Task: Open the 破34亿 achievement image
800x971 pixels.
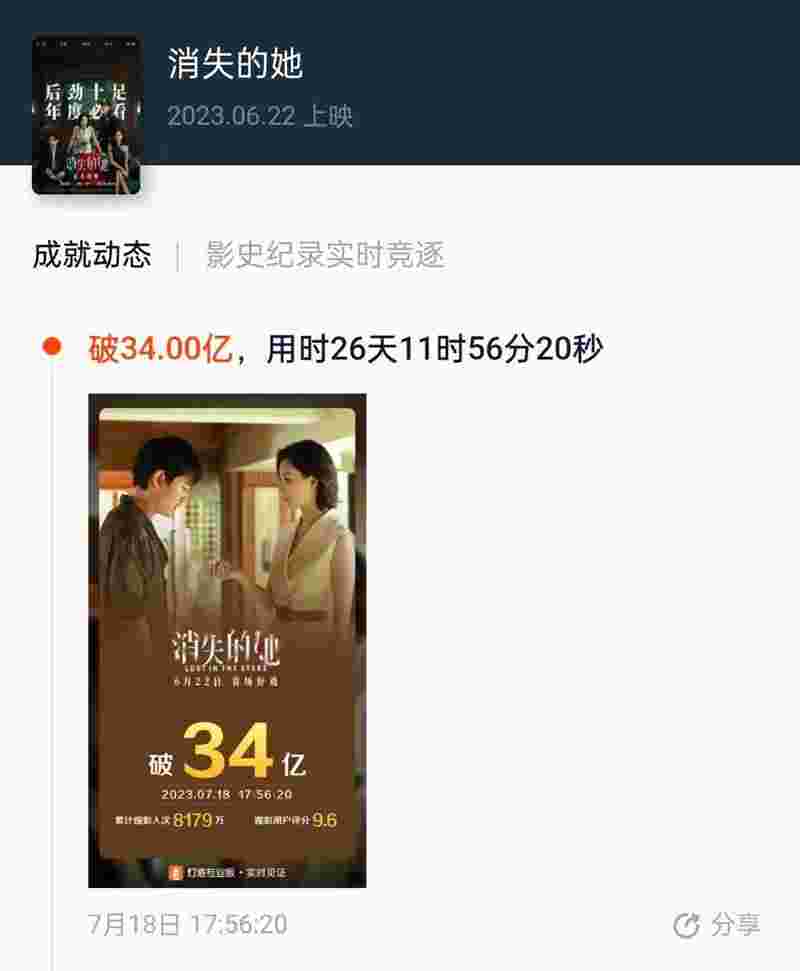Action: 227,640
